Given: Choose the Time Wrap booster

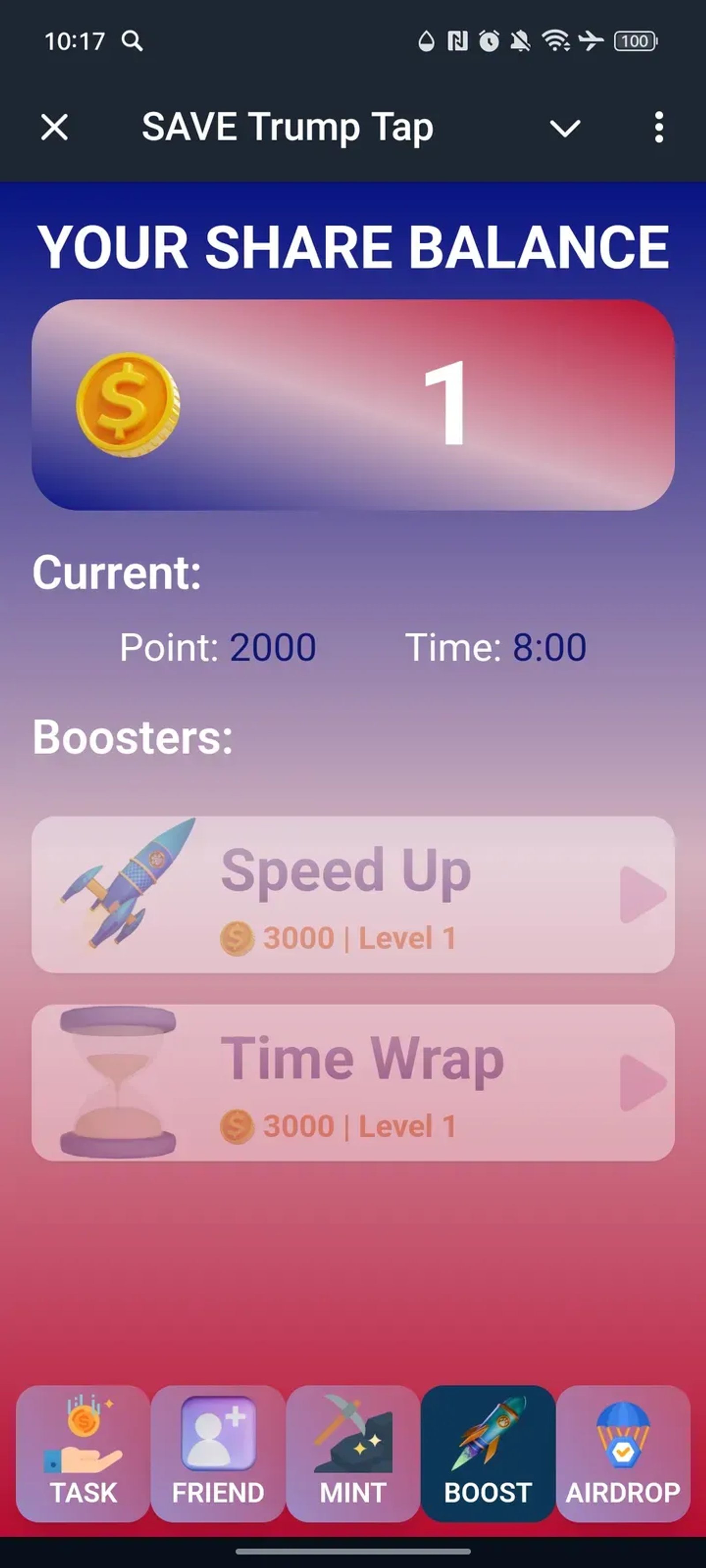Looking at the screenshot, I should click(353, 1082).
